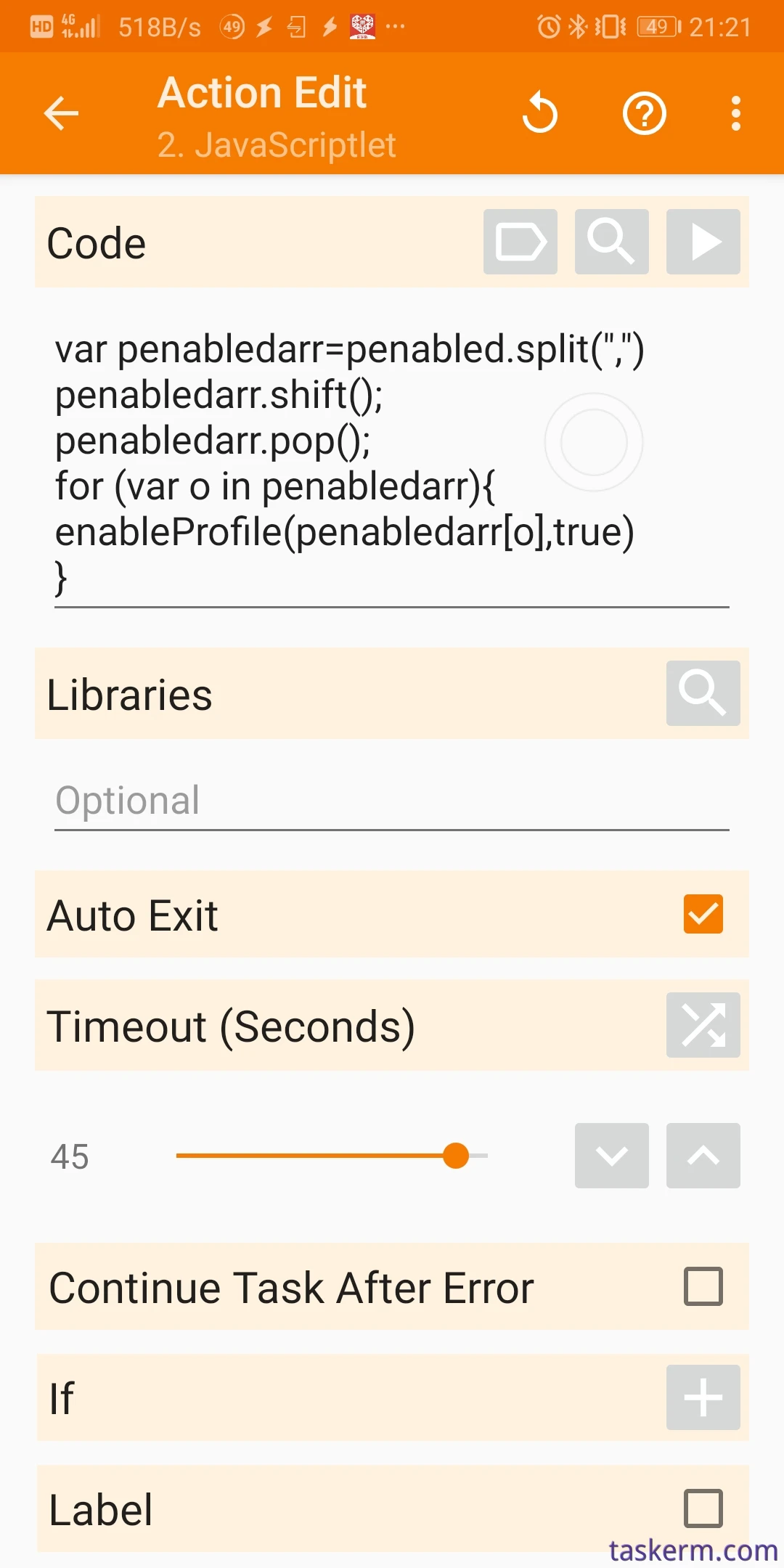Run the code with the play button
The width and height of the screenshot is (784, 1568).
703,242
